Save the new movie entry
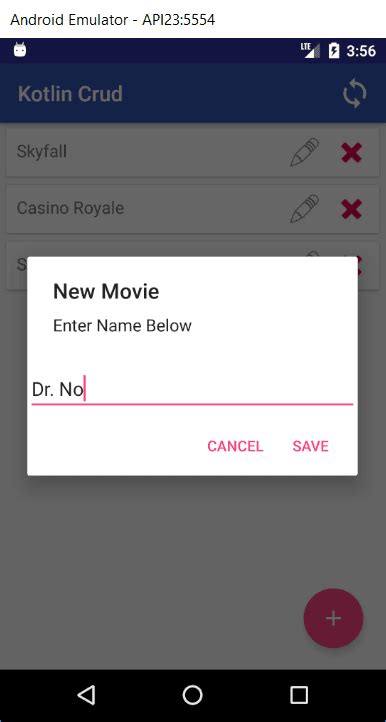Screen dimensions: 386x722 pyautogui.click(x=310, y=446)
